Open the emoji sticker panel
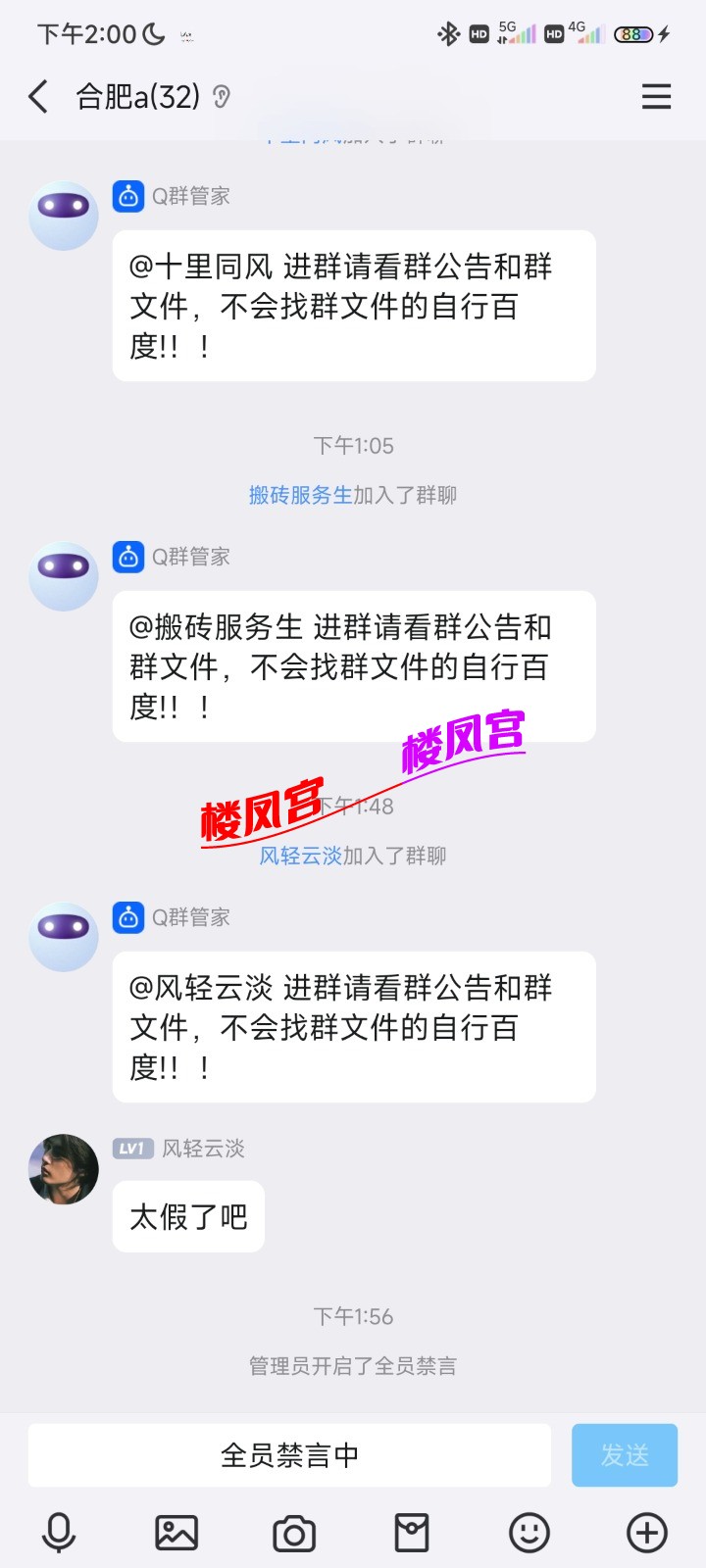 [x=529, y=1533]
